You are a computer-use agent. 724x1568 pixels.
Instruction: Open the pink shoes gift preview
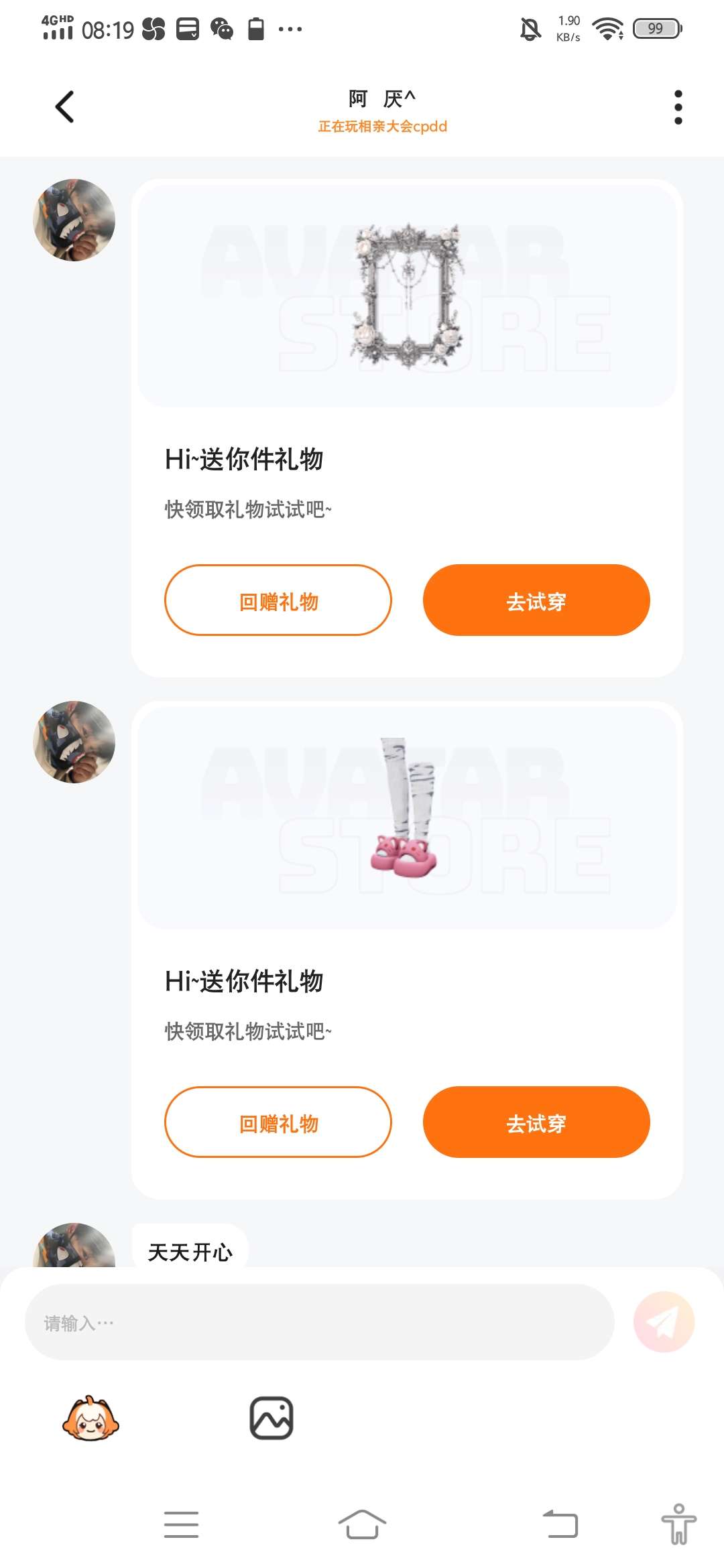pyautogui.click(x=407, y=818)
